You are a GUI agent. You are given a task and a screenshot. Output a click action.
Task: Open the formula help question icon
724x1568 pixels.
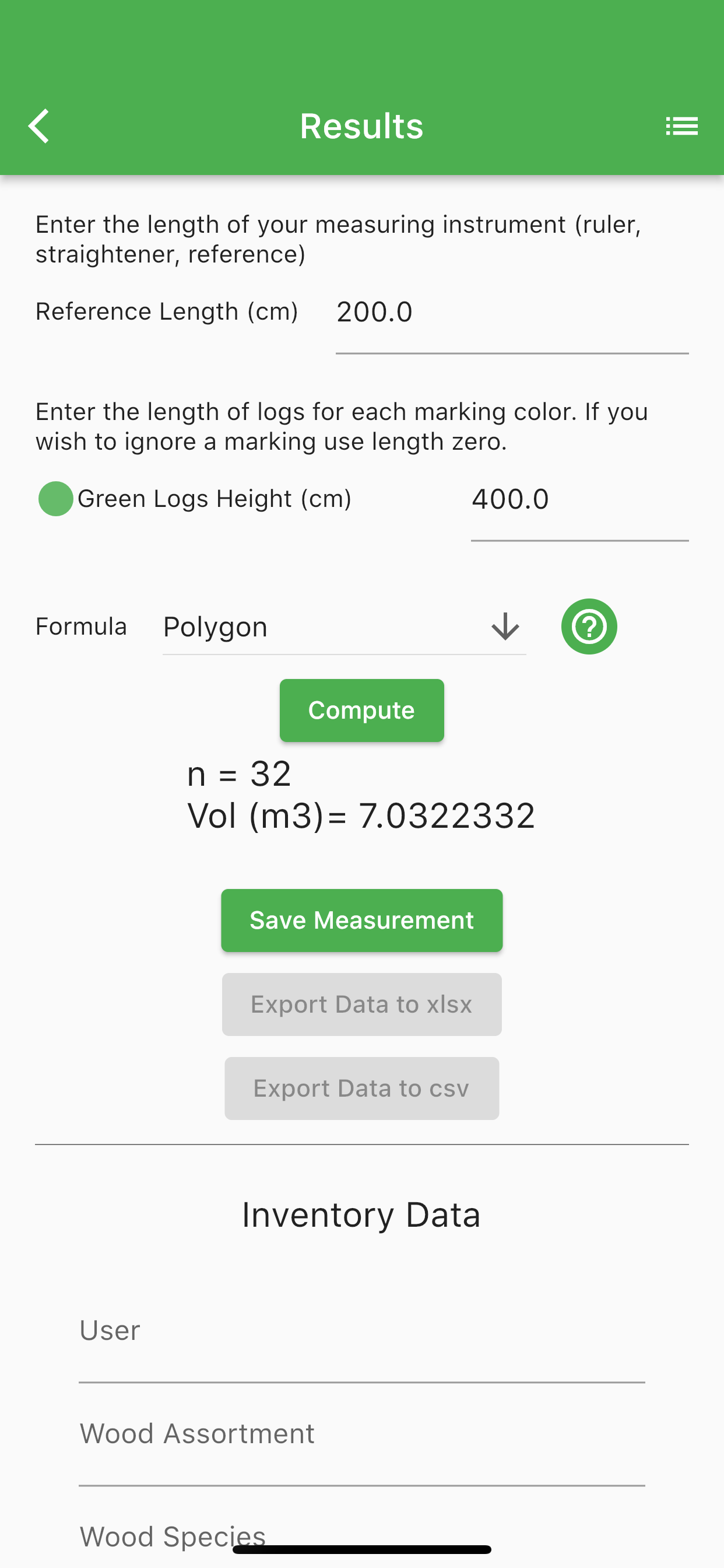589,626
